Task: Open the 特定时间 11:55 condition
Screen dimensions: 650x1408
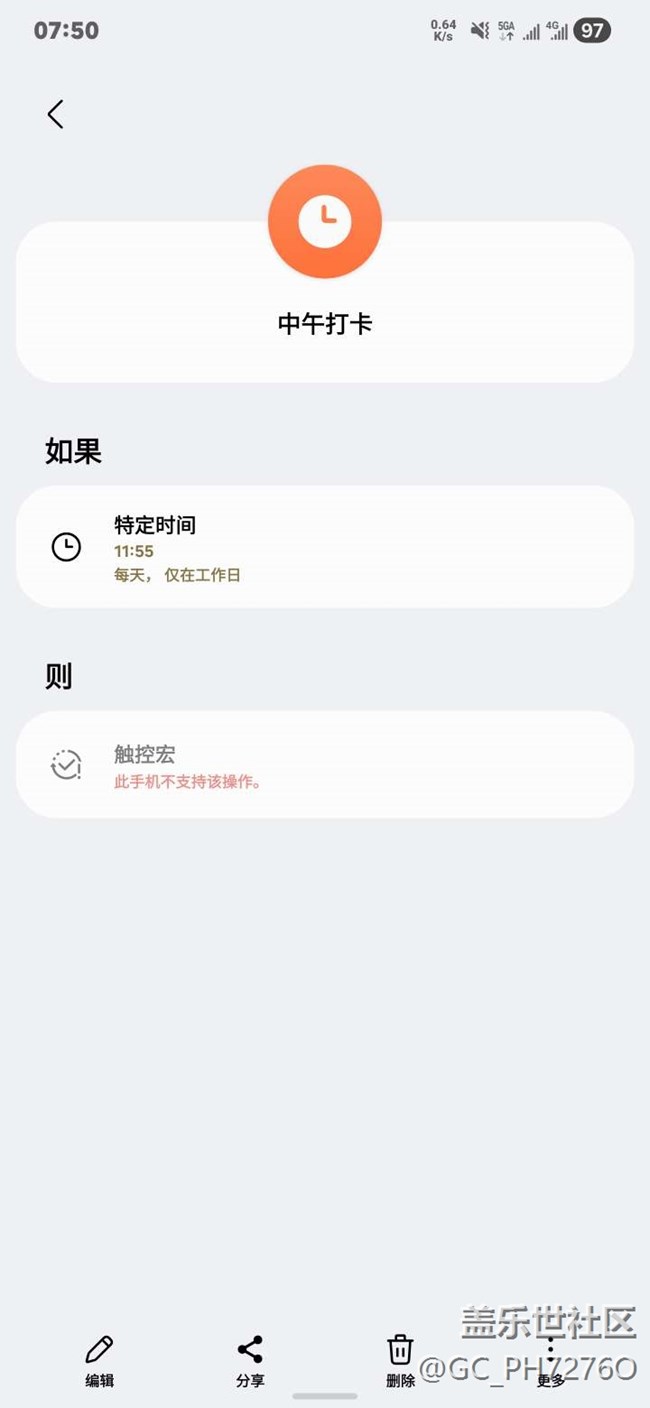Action: tap(324, 547)
